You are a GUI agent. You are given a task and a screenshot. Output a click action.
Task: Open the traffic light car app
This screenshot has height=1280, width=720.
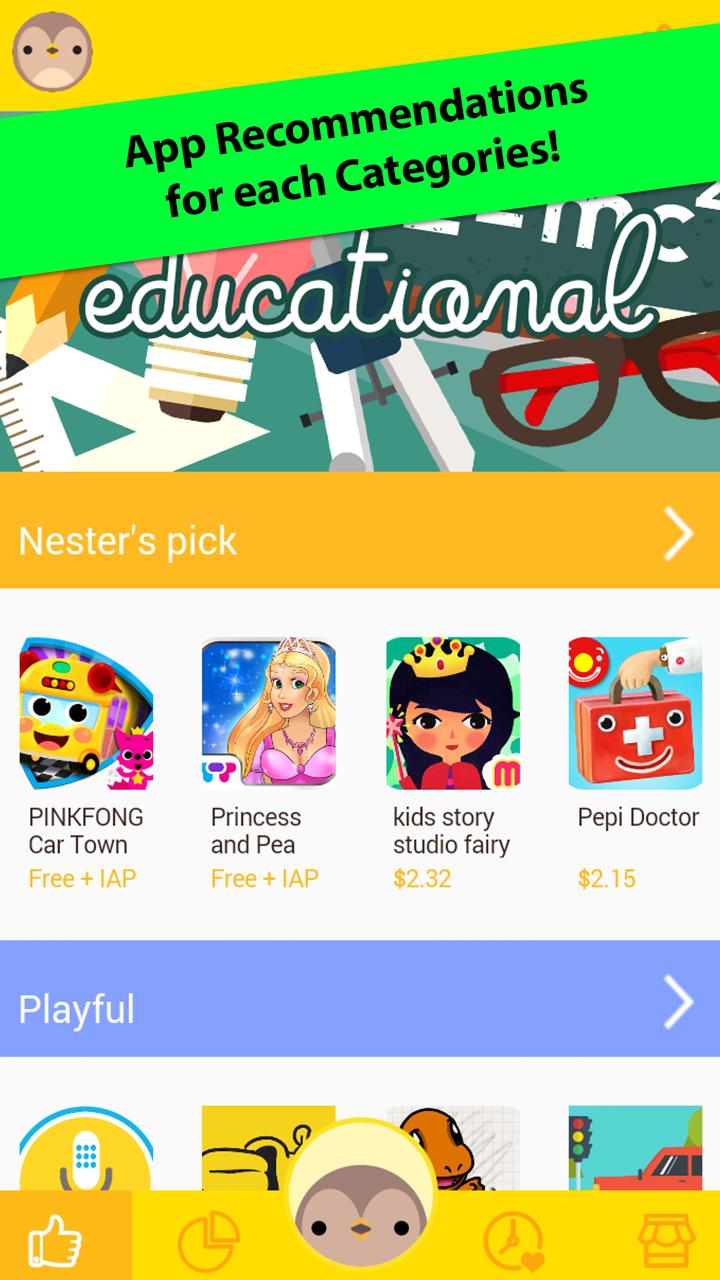tap(634, 1148)
